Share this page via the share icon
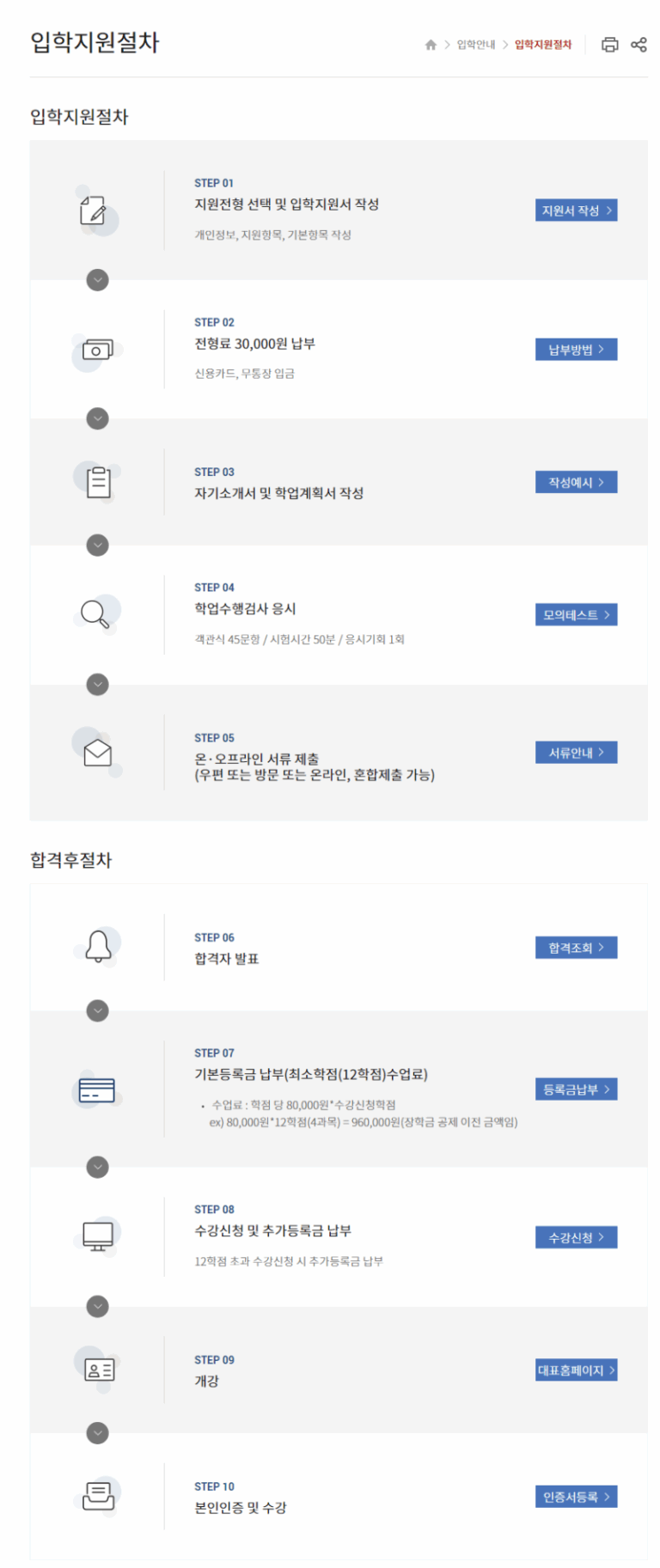 tap(639, 45)
